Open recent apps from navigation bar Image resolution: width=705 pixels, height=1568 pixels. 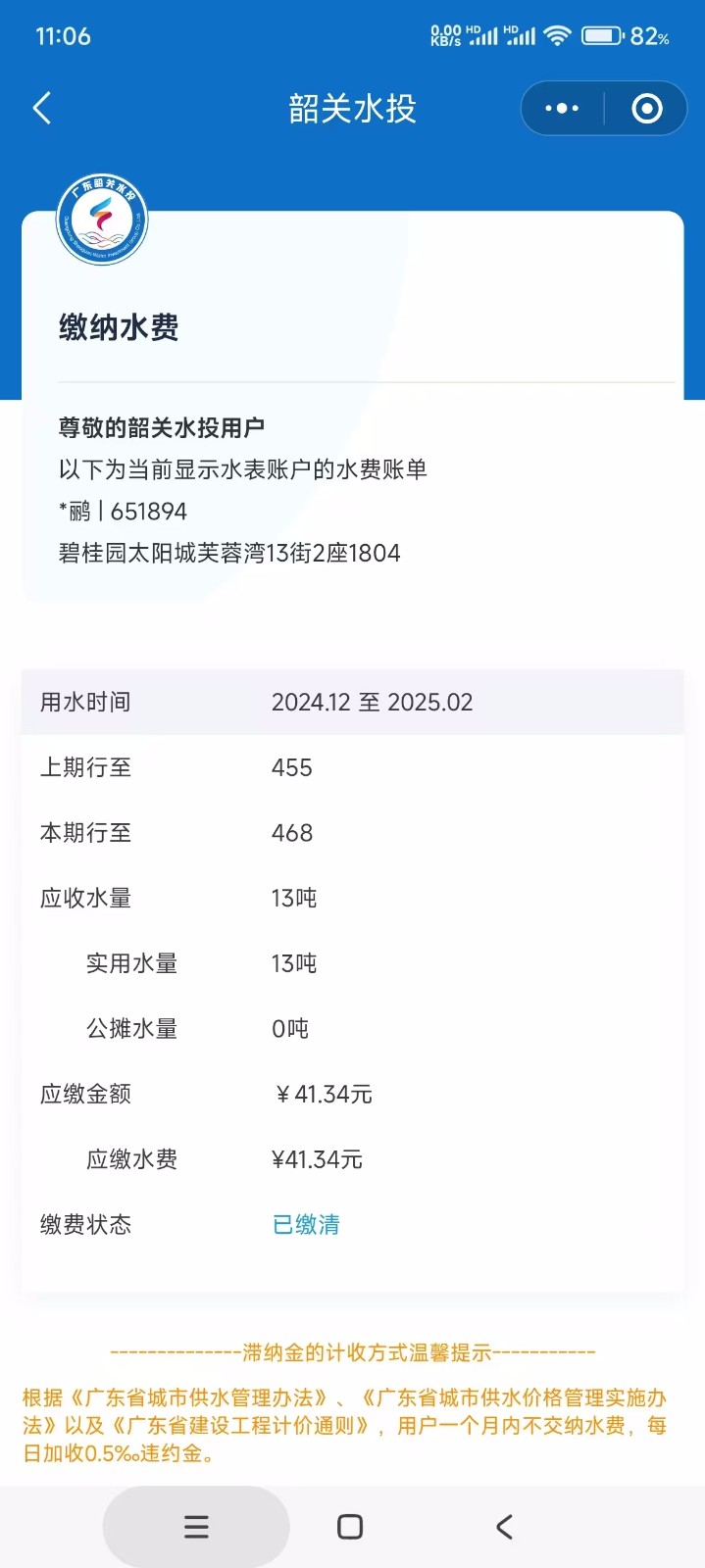tap(196, 1527)
